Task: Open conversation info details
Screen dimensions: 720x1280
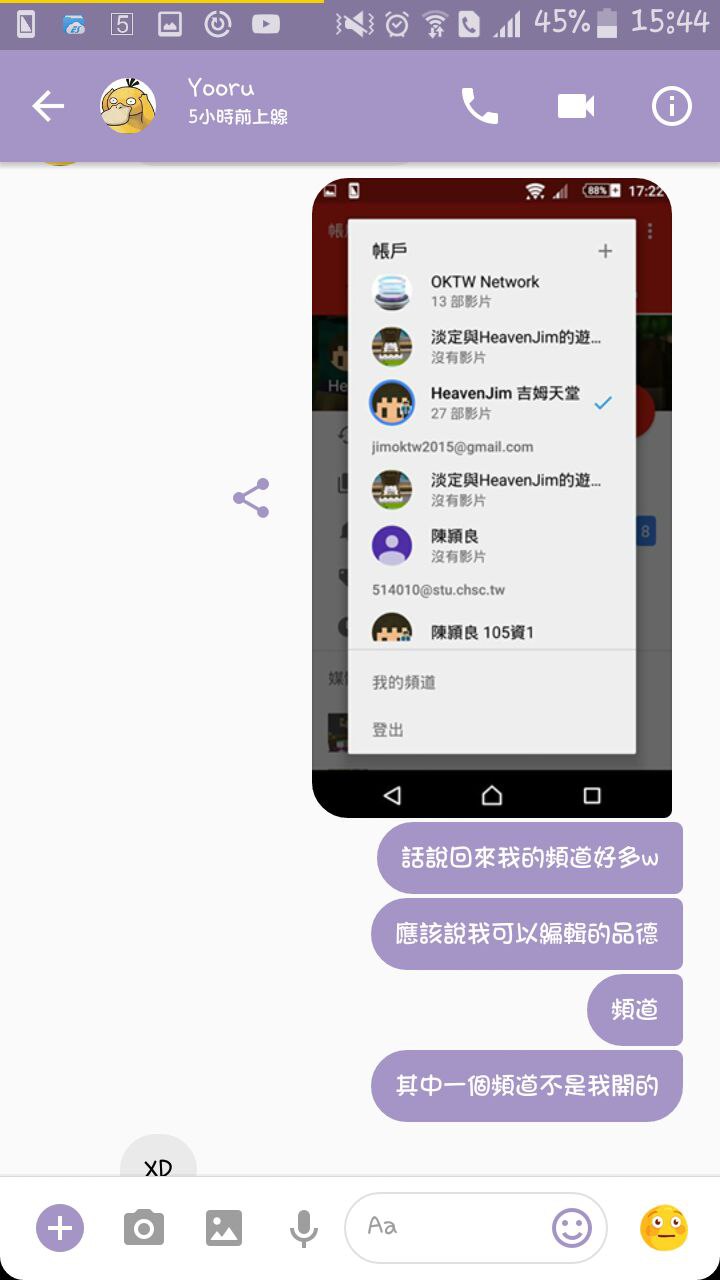Action: [671, 106]
